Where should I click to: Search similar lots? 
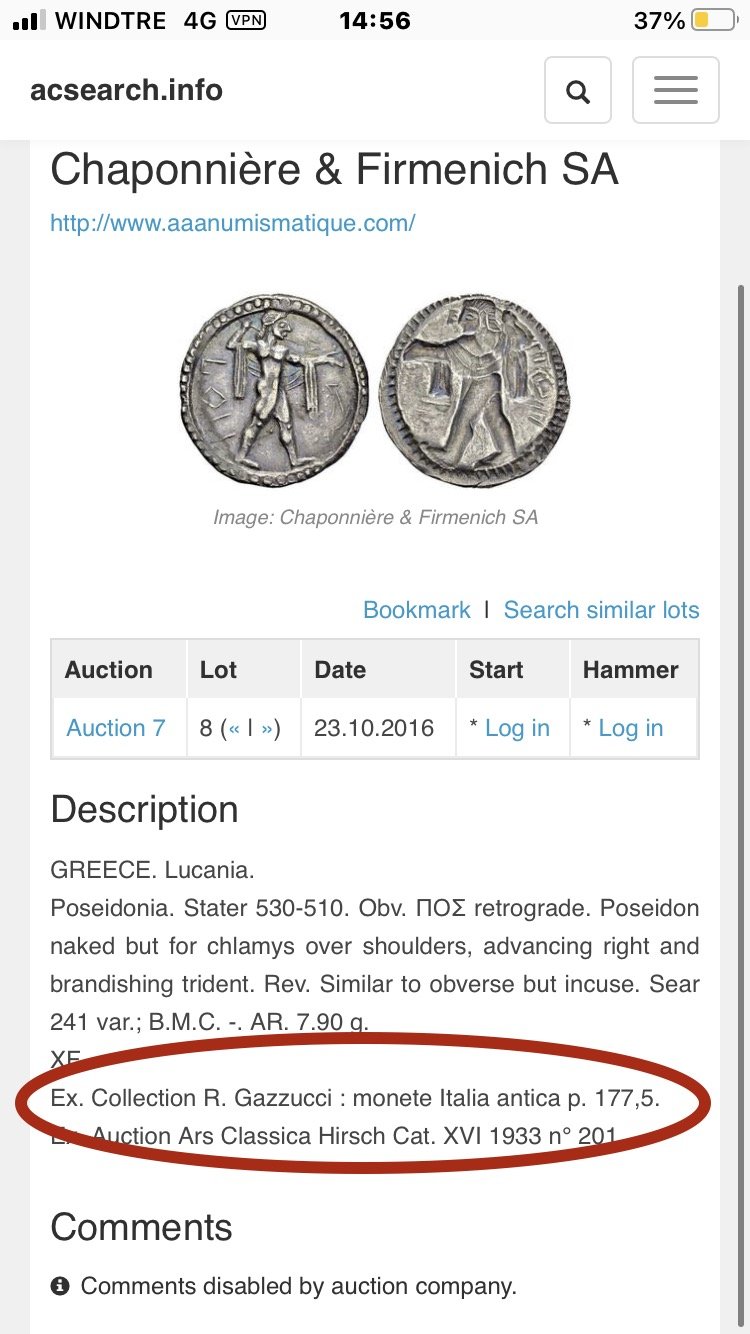(x=601, y=610)
